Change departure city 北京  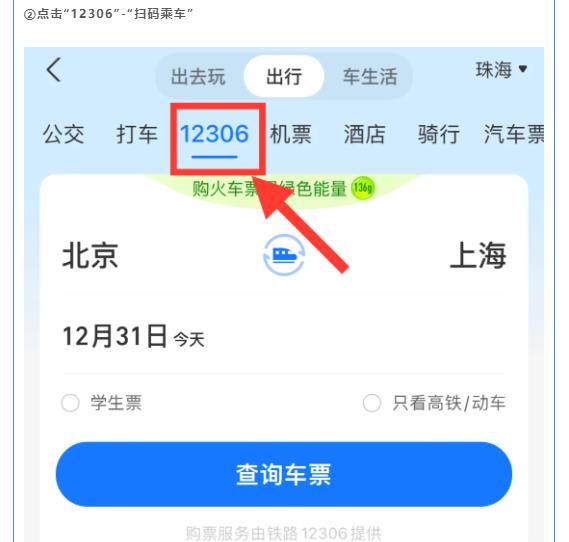pyautogui.click(x=90, y=255)
